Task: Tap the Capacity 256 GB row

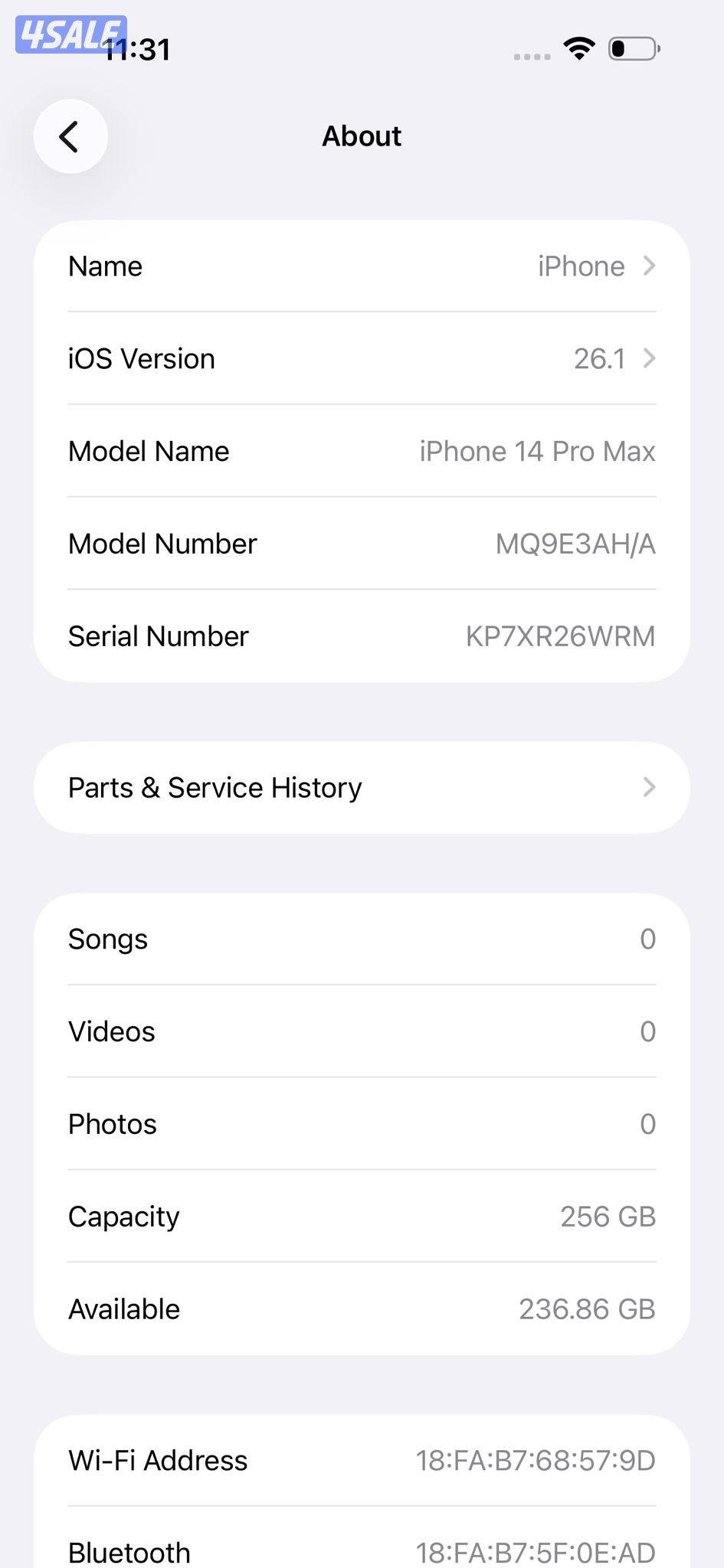Action: (362, 1217)
